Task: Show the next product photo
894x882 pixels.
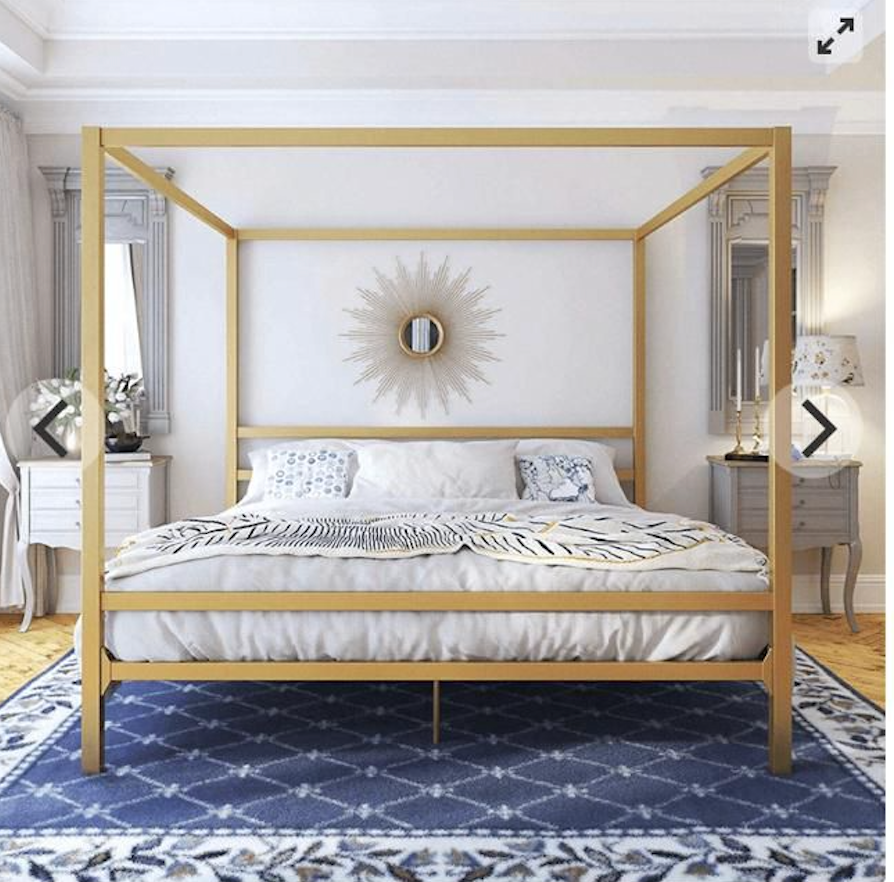Action: tap(818, 429)
